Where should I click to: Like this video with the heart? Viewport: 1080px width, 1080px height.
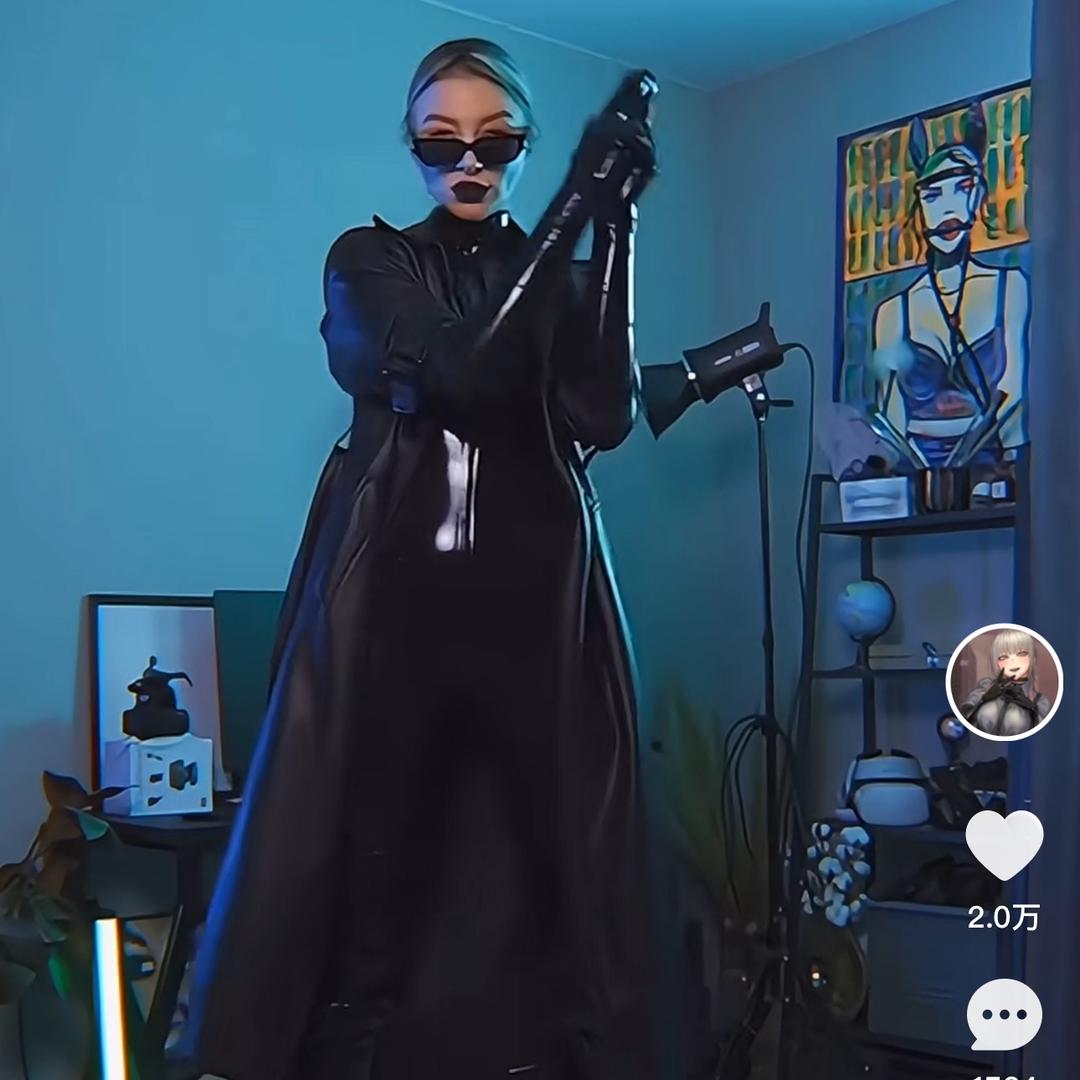1004,845
